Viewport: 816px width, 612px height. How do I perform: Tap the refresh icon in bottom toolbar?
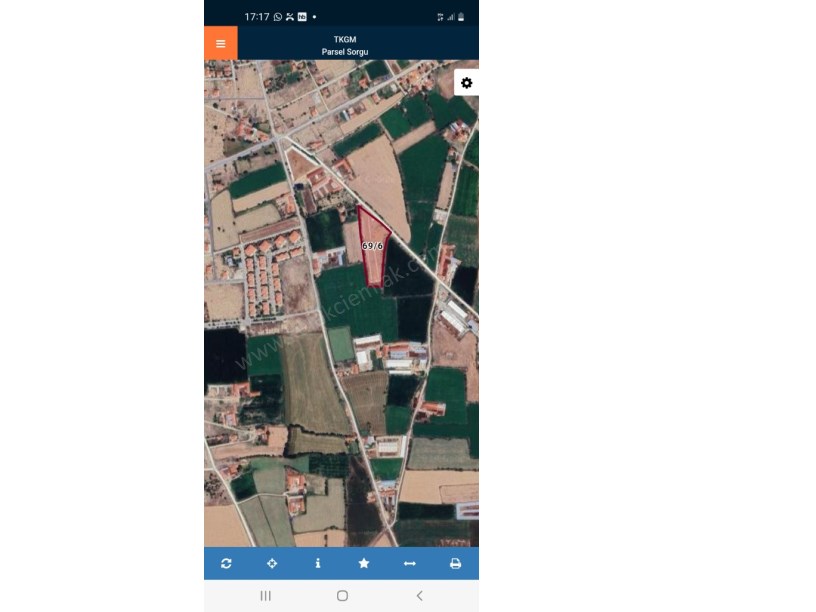(x=226, y=564)
